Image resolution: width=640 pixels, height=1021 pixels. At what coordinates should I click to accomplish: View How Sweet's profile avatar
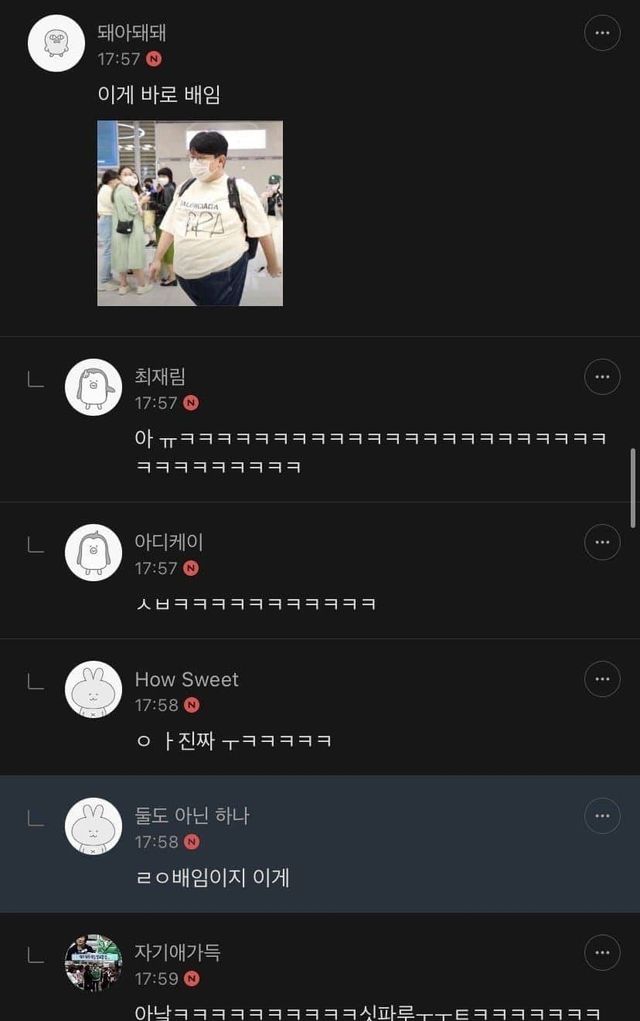pyautogui.click(x=93, y=689)
